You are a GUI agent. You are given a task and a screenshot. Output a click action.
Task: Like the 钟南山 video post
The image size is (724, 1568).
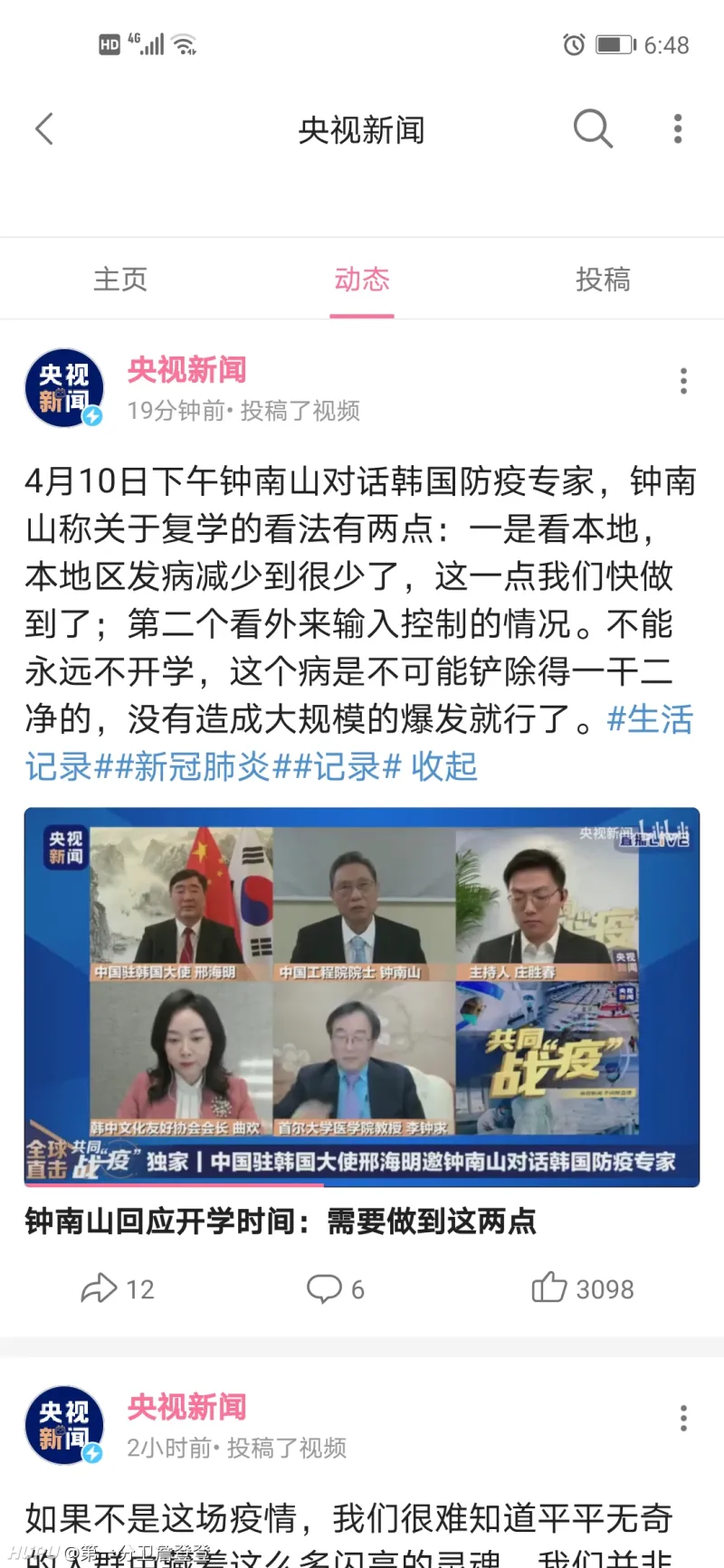coord(583,1288)
